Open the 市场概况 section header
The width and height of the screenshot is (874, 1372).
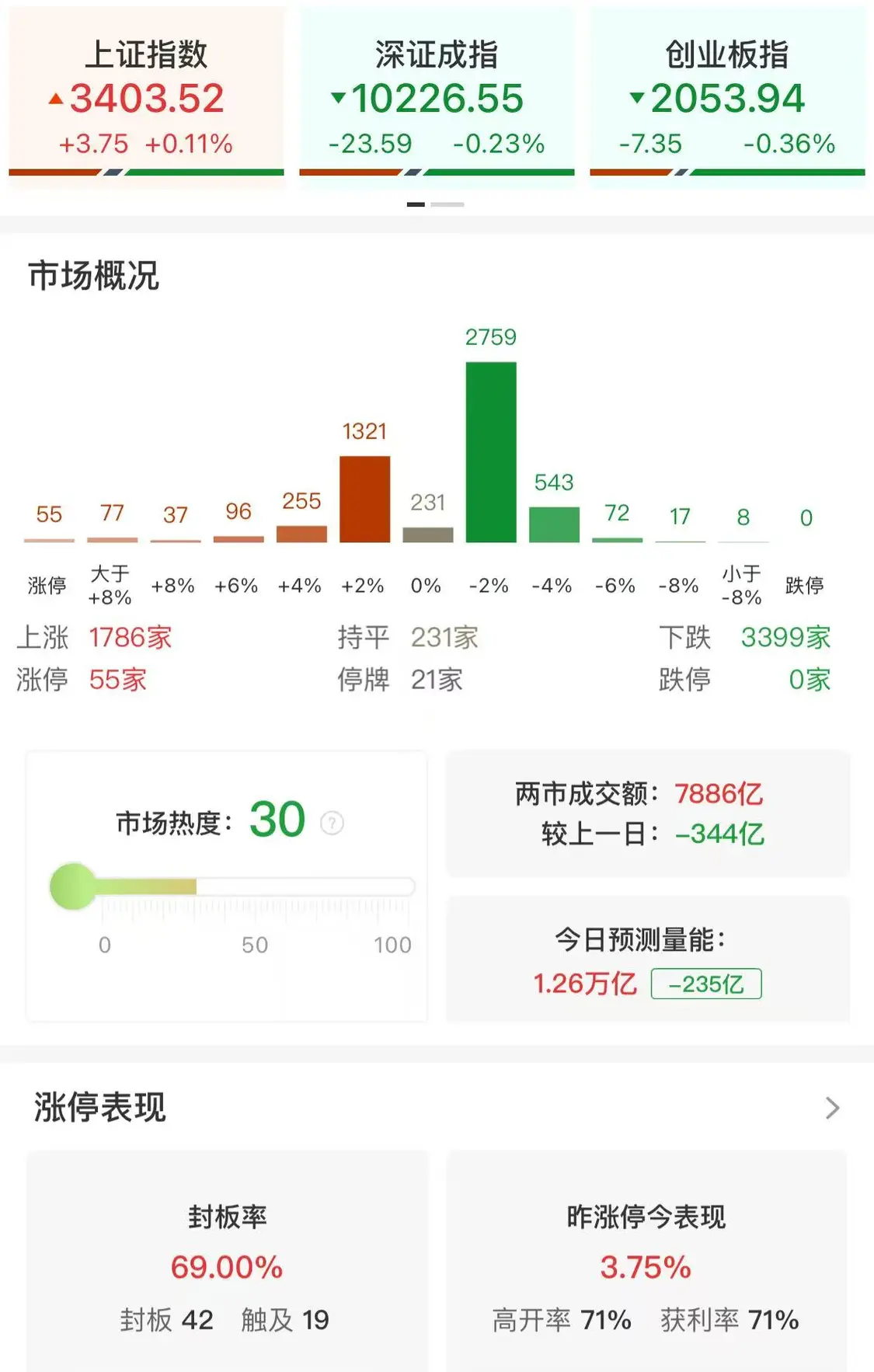point(93,276)
